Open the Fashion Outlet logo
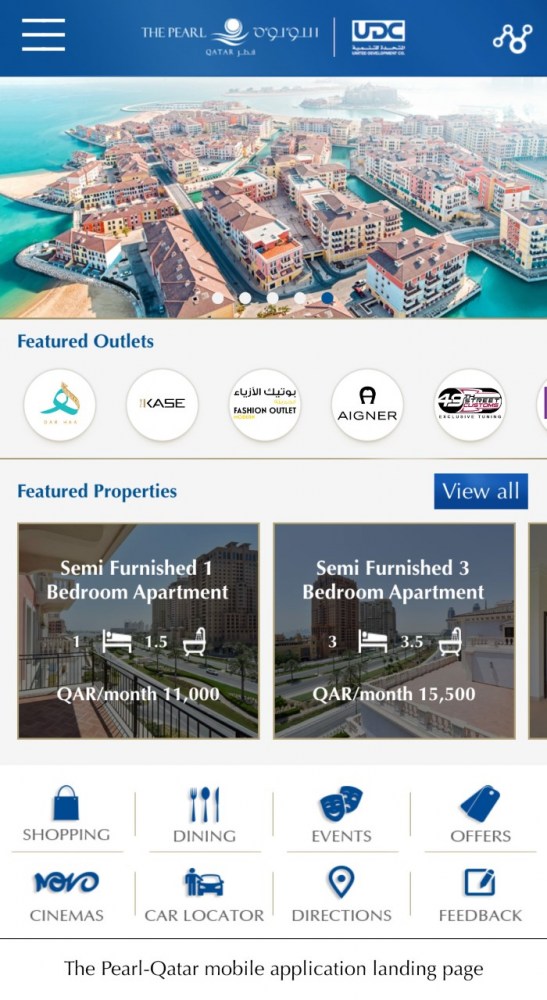547x1000 pixels. tap(265, 405)
